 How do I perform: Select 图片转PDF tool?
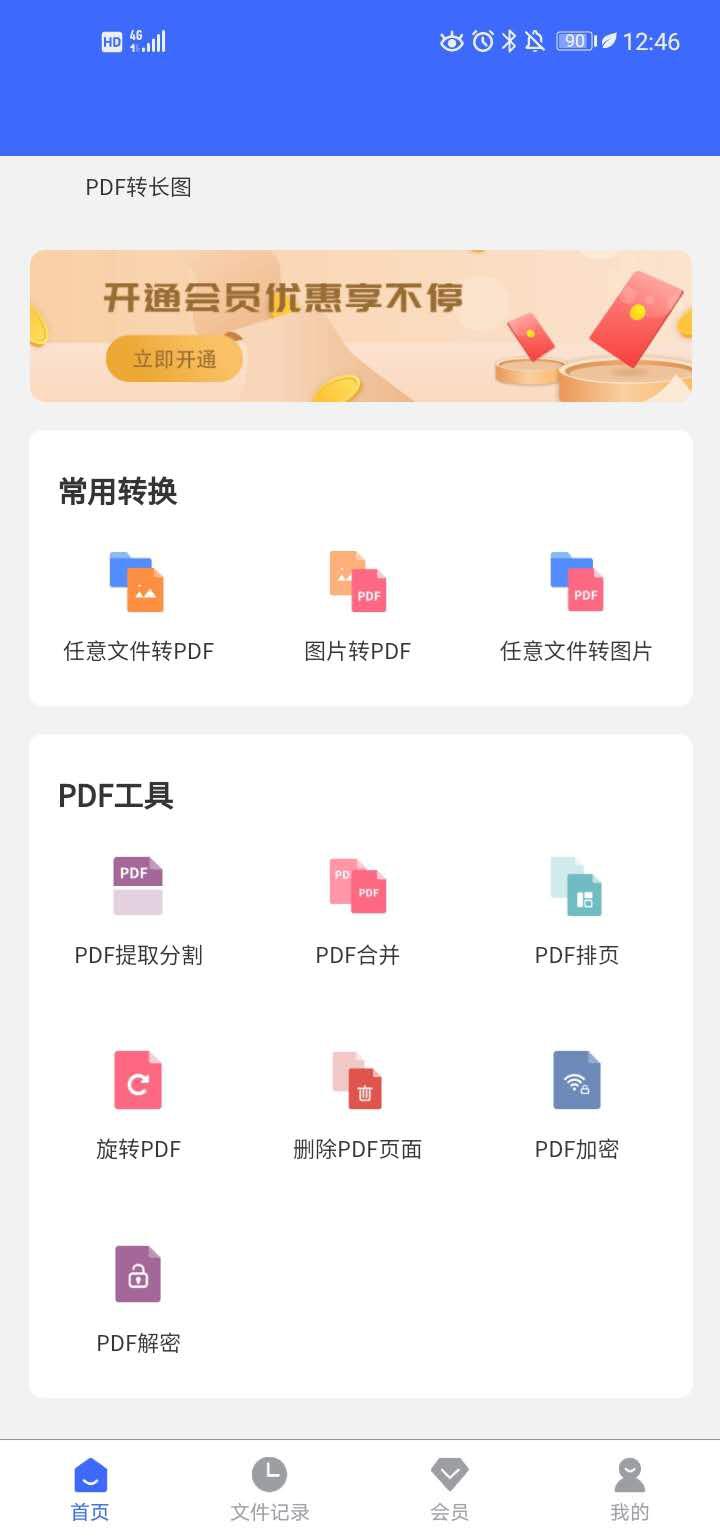[x=358, y=607]
